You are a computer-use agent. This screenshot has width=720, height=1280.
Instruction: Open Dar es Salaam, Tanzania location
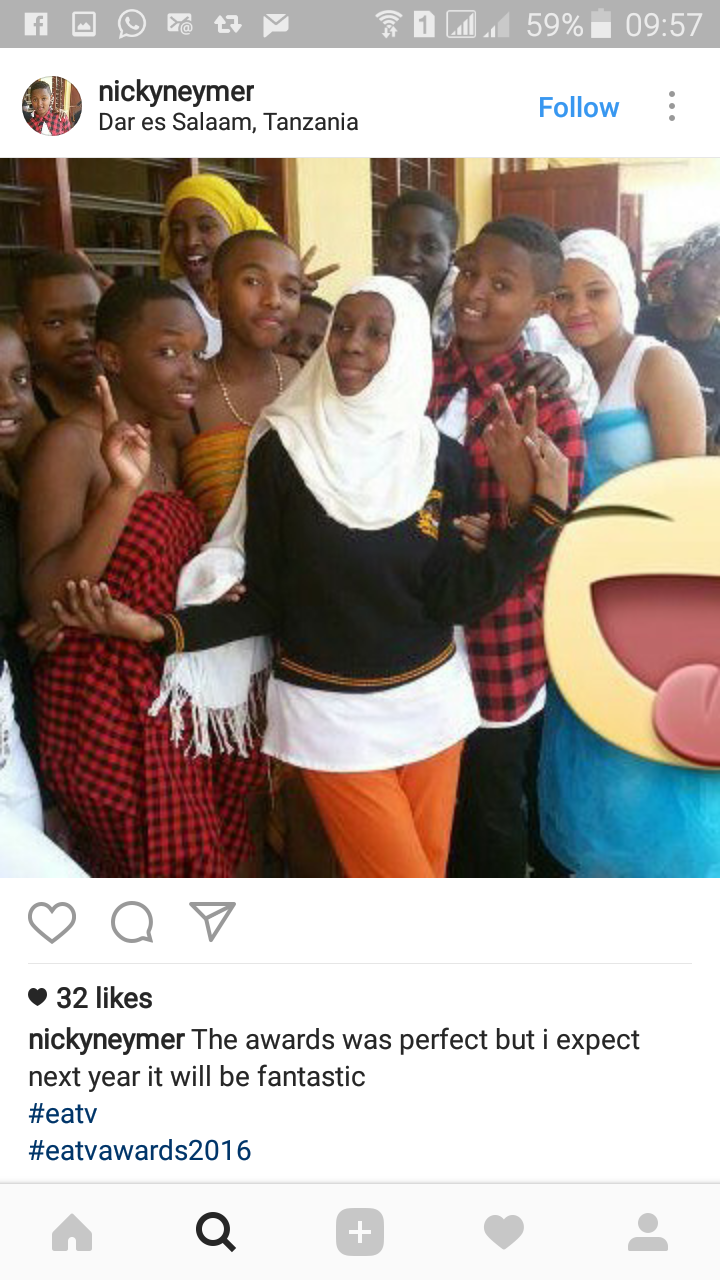click(x=228, y=123)
